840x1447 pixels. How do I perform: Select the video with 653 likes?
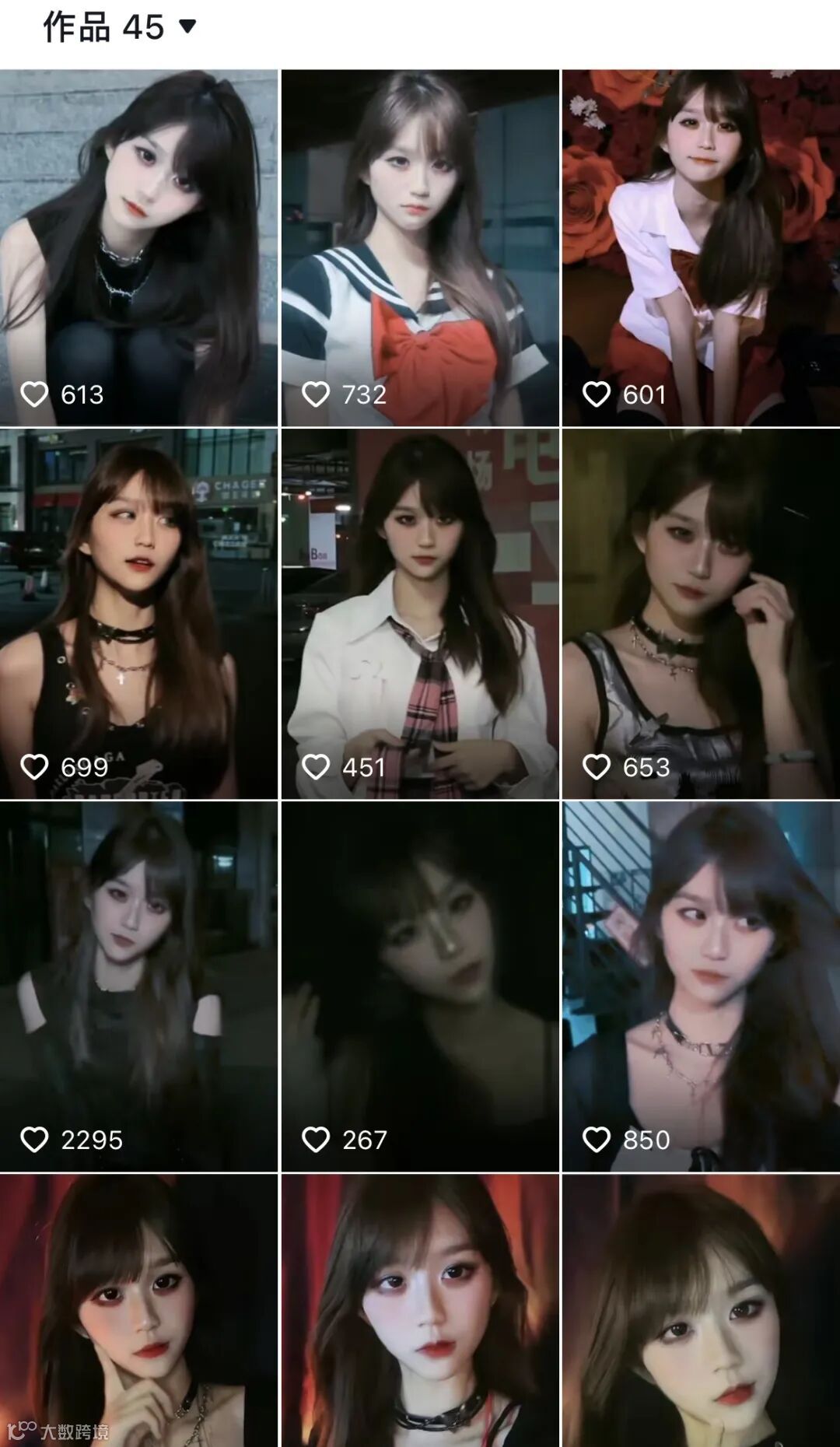tap(701, 613)
